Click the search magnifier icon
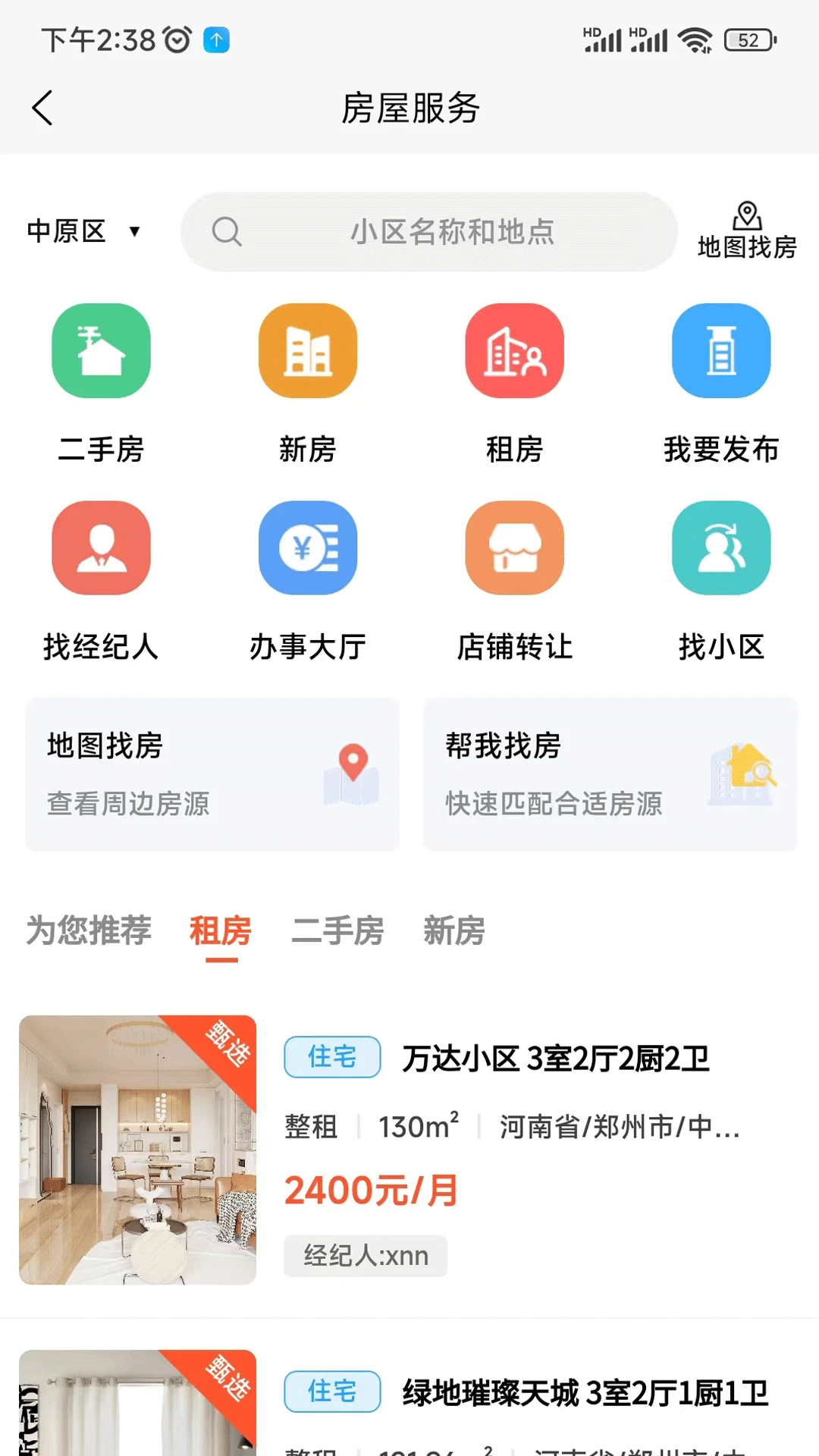 click(x=227, y=231)
